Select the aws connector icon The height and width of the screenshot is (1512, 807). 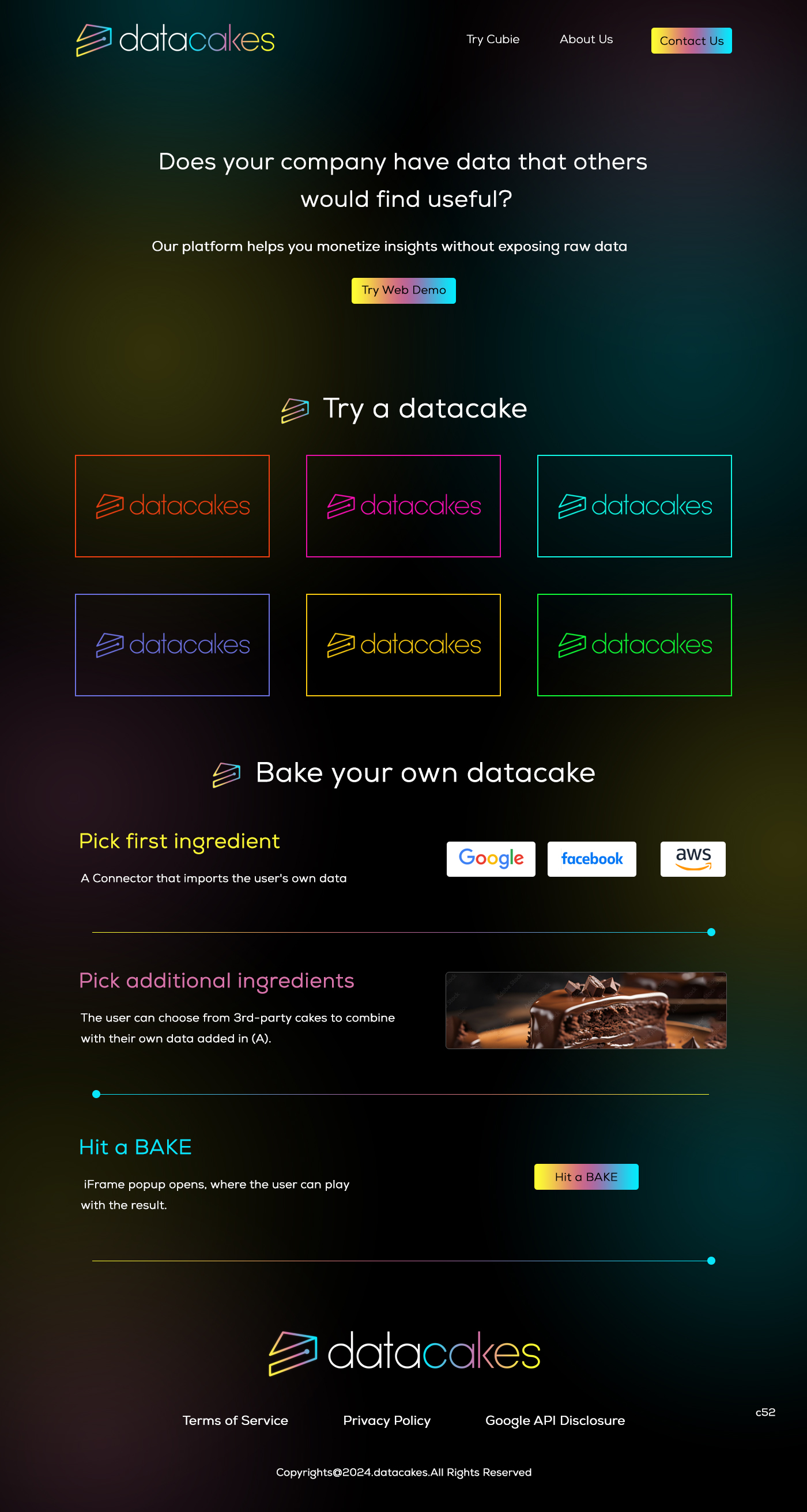click(x=692, y=859)
